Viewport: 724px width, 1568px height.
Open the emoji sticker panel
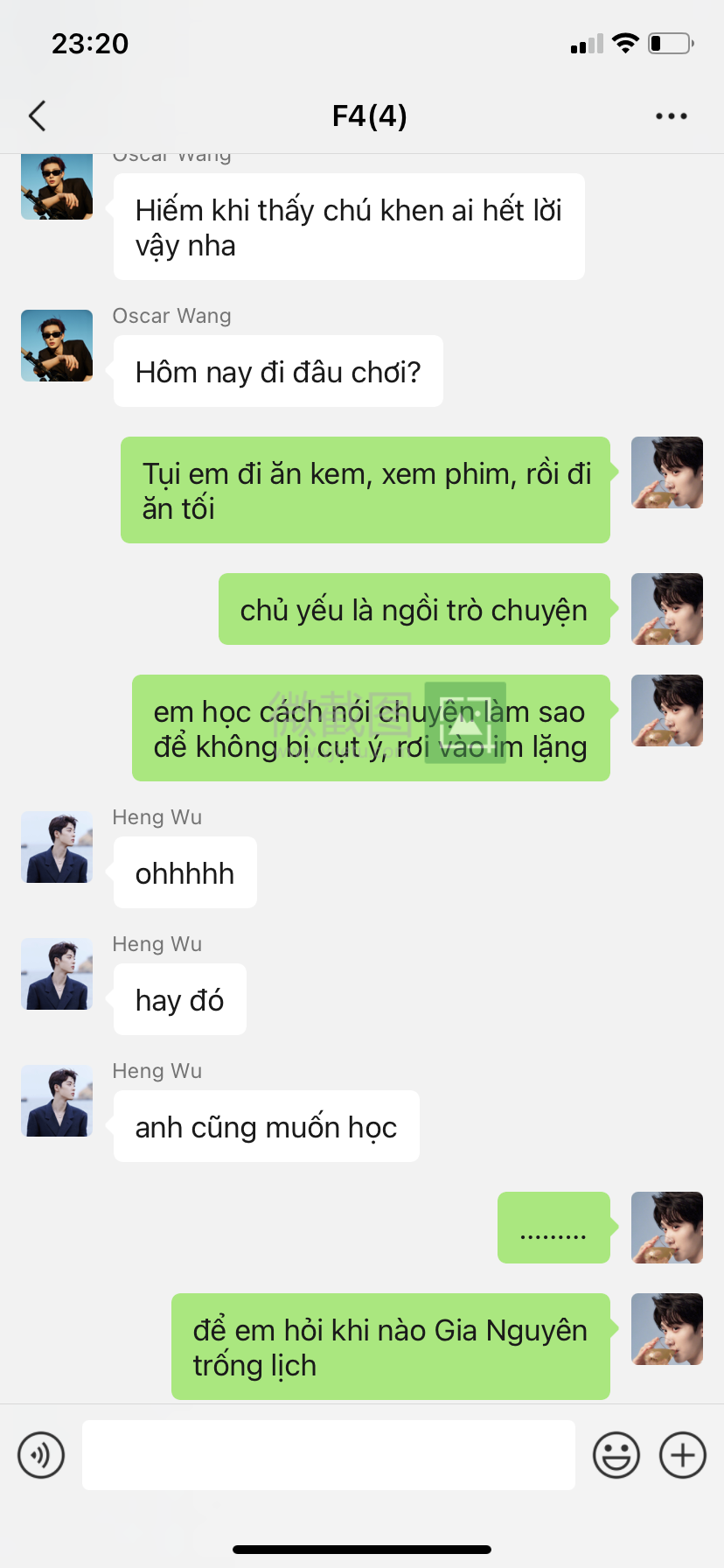coord(616,1455)
